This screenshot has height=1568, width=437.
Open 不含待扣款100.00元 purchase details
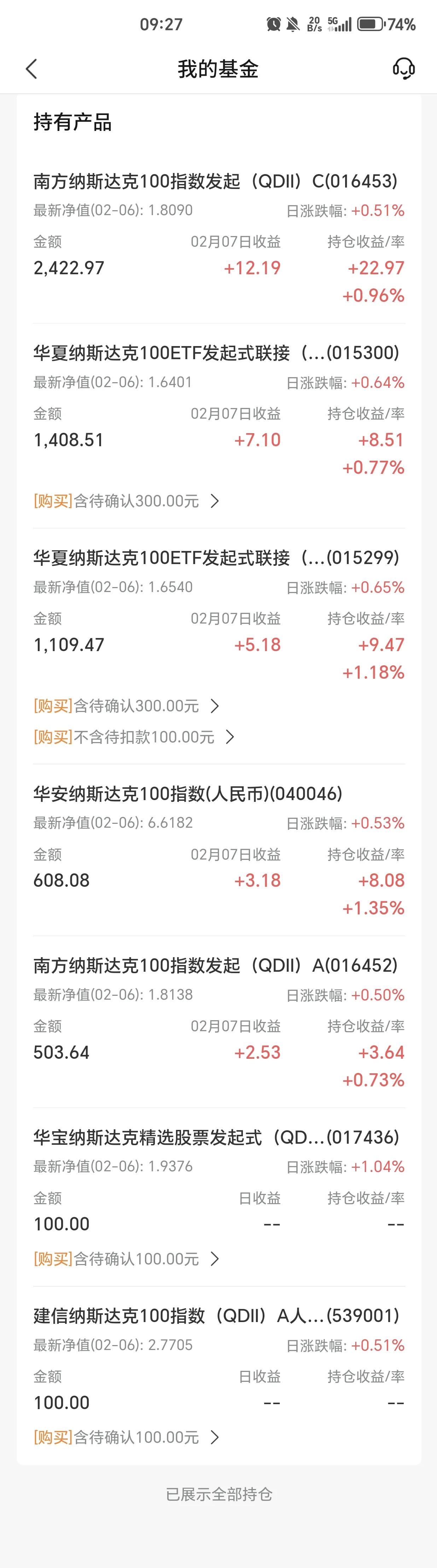click(x=134, y=737)
